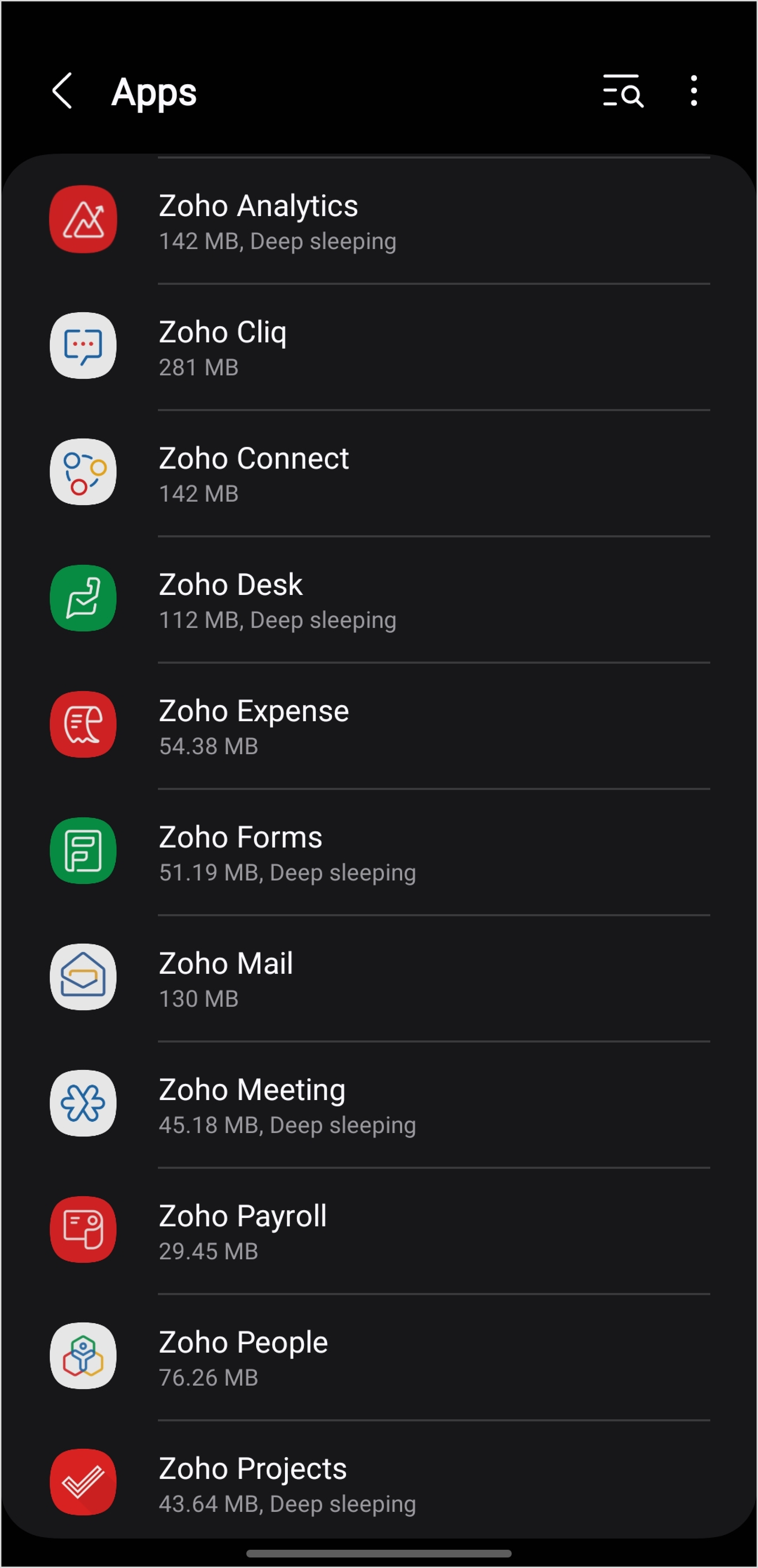Open the filter and search apps icon

pyautogui.click(x=623, y=91)
